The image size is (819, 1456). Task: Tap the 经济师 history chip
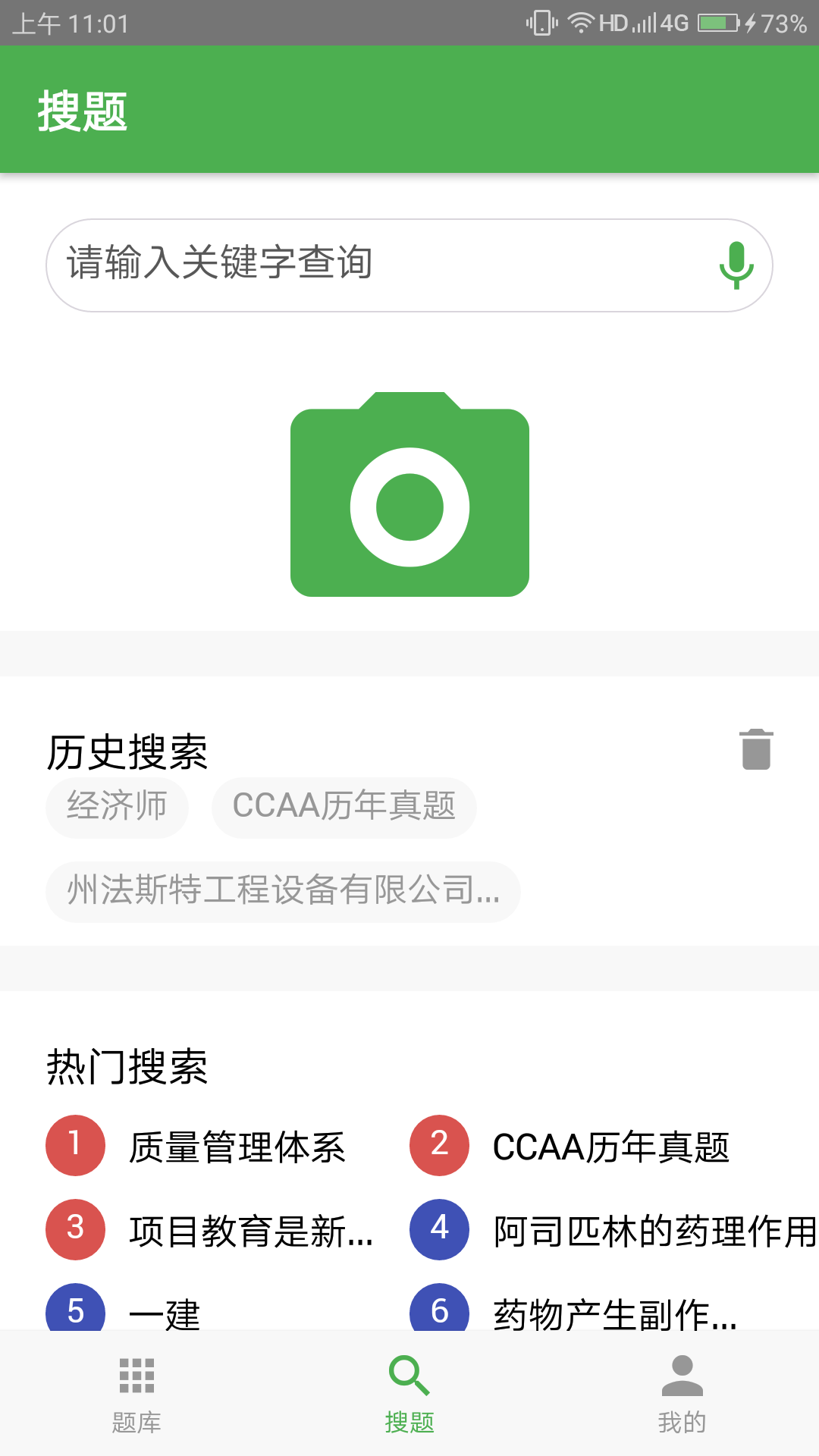pyautogui.click(x=117, y=807)
